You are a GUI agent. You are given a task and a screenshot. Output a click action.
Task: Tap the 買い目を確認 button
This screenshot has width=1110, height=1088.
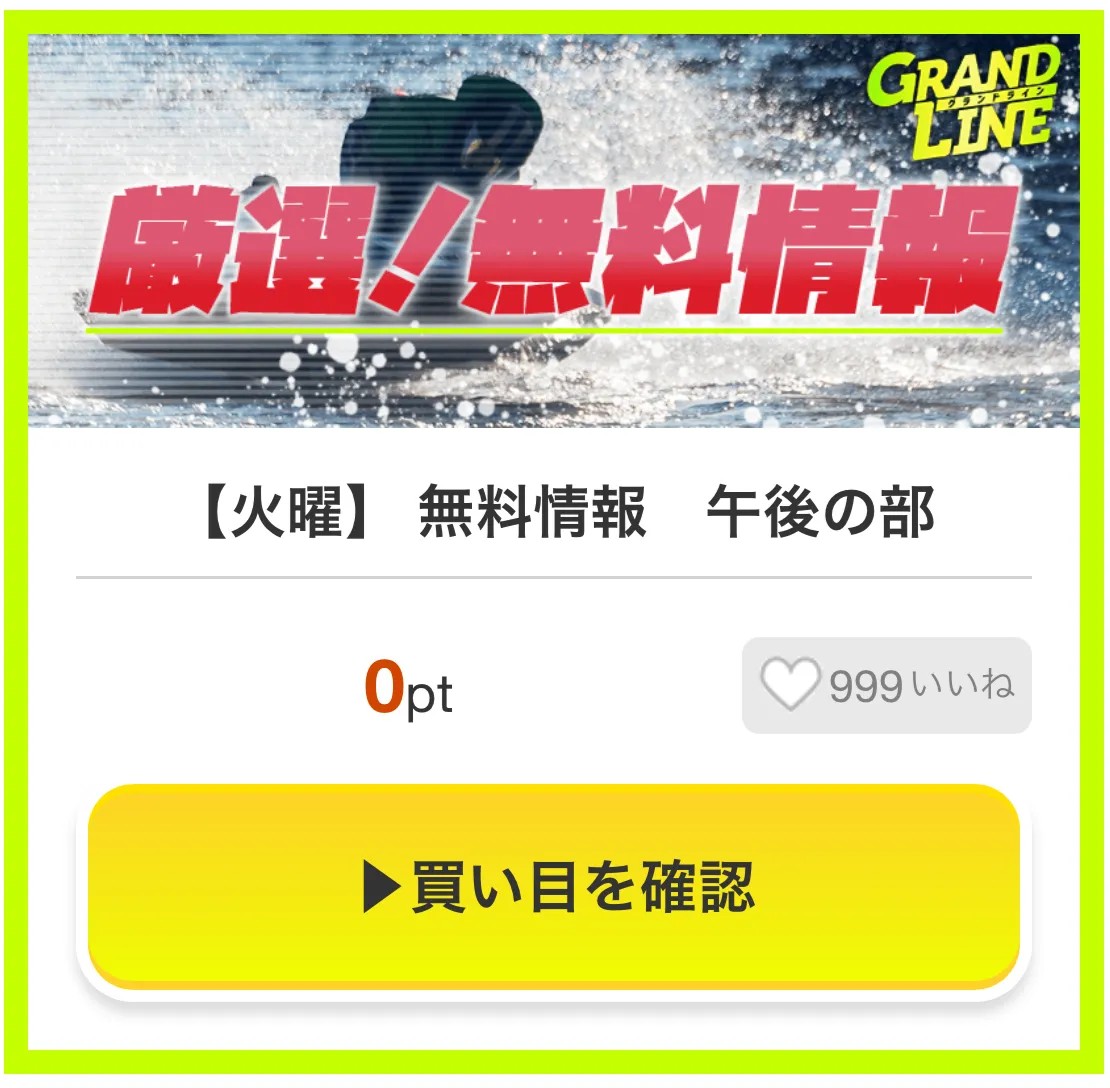[553, 887]
